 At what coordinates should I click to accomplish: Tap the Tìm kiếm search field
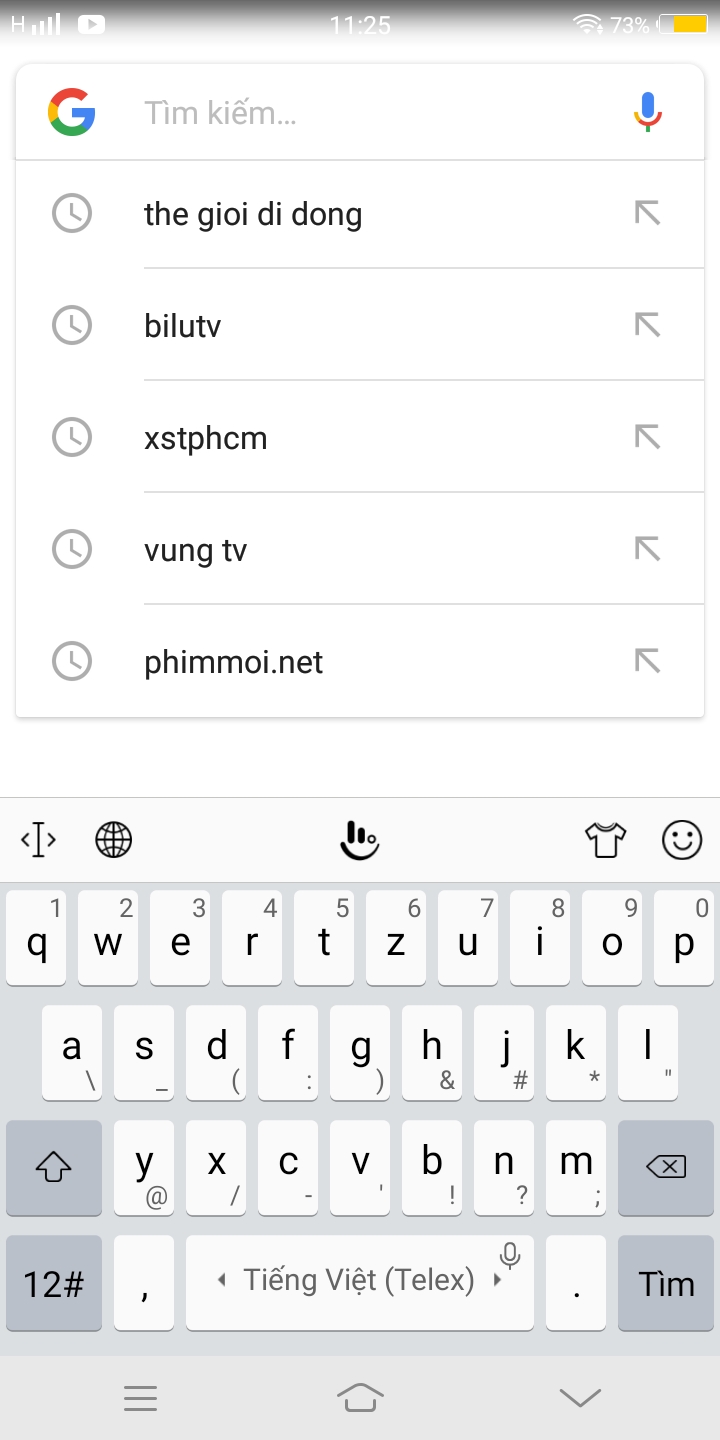point(350,112)
